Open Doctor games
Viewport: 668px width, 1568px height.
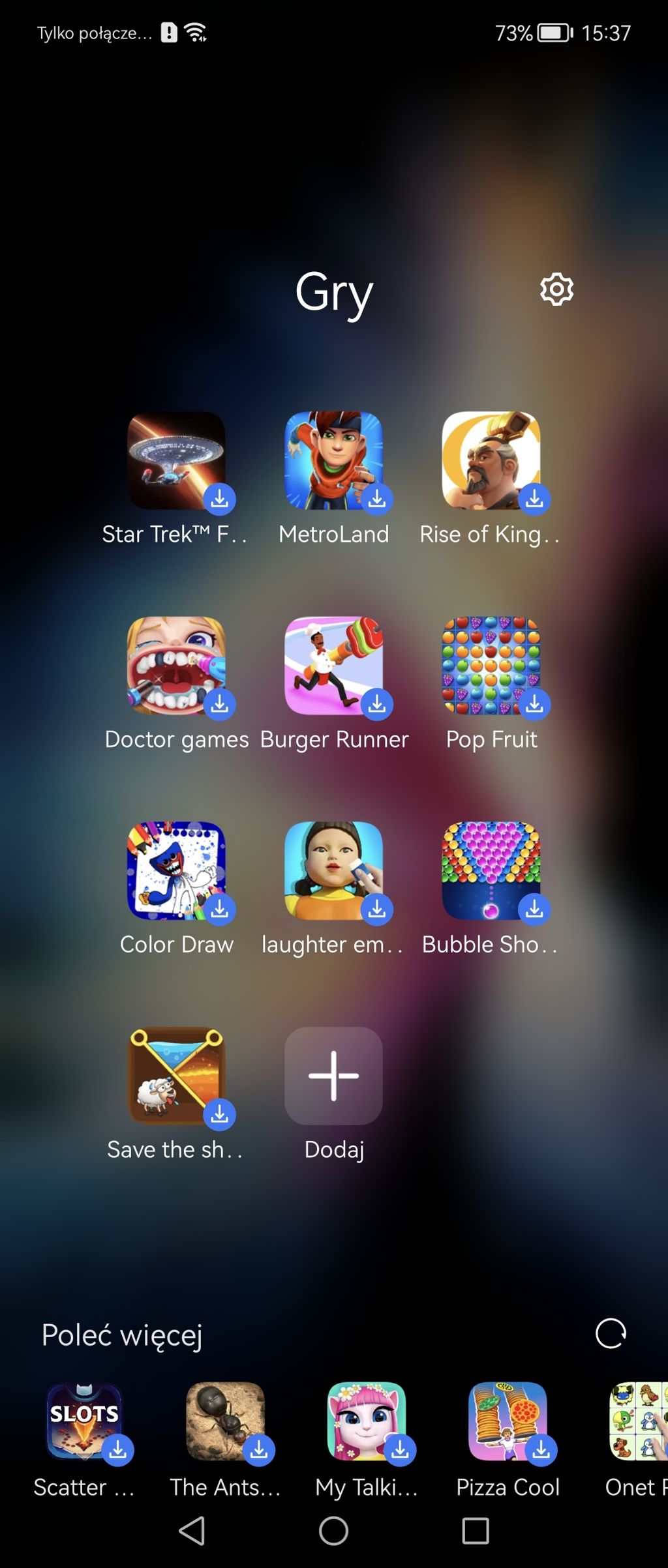(x=176, y=666)
